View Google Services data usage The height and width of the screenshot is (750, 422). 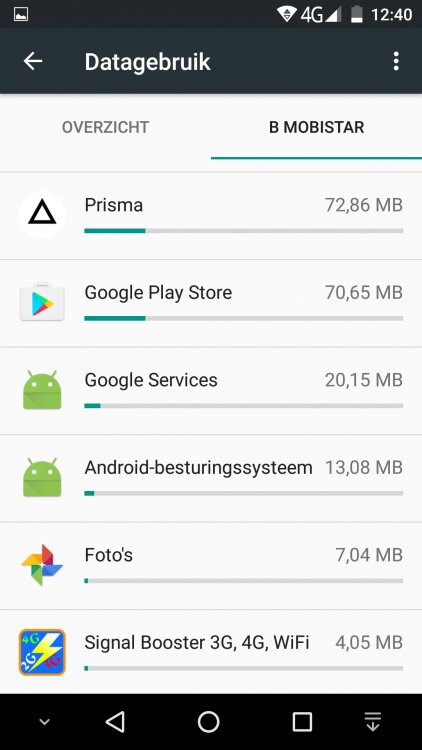click(x=211, y=391)
